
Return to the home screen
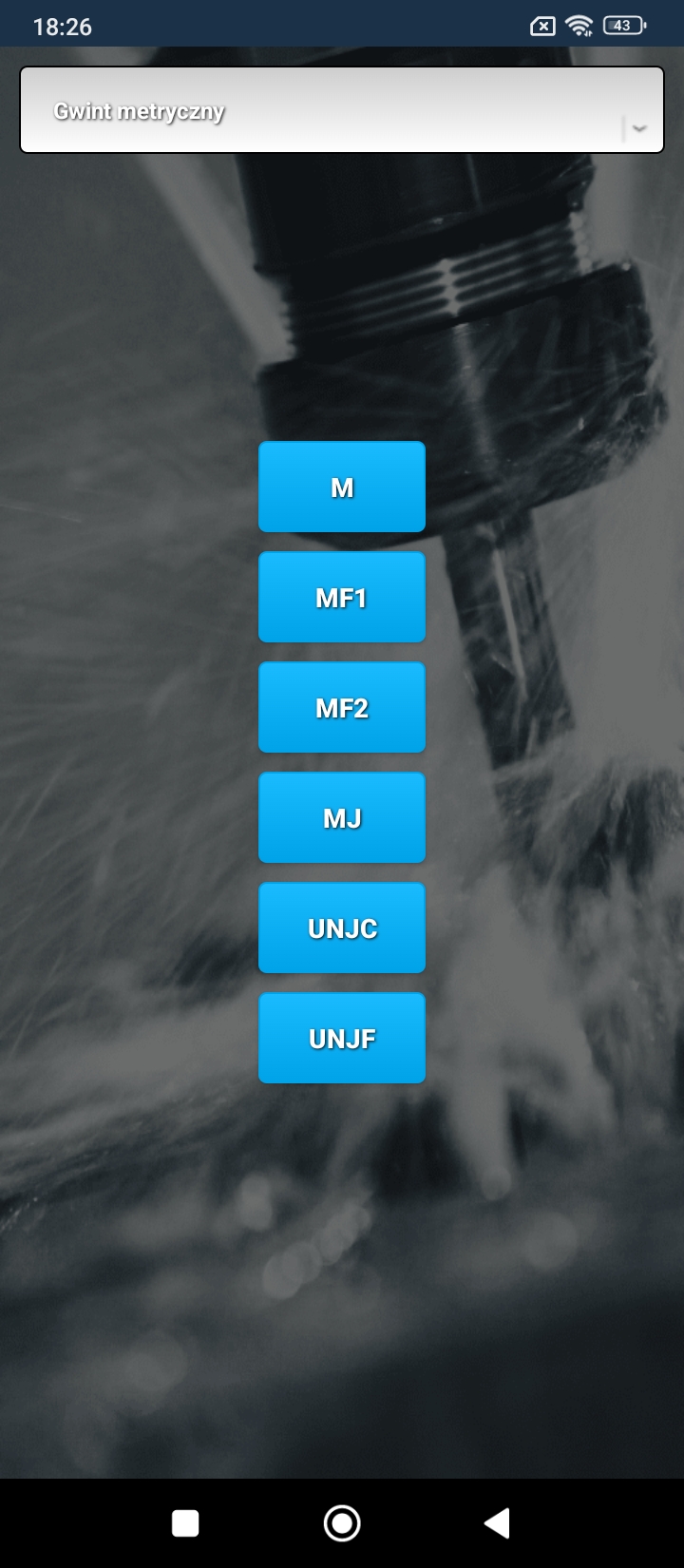pos(342,1523)
